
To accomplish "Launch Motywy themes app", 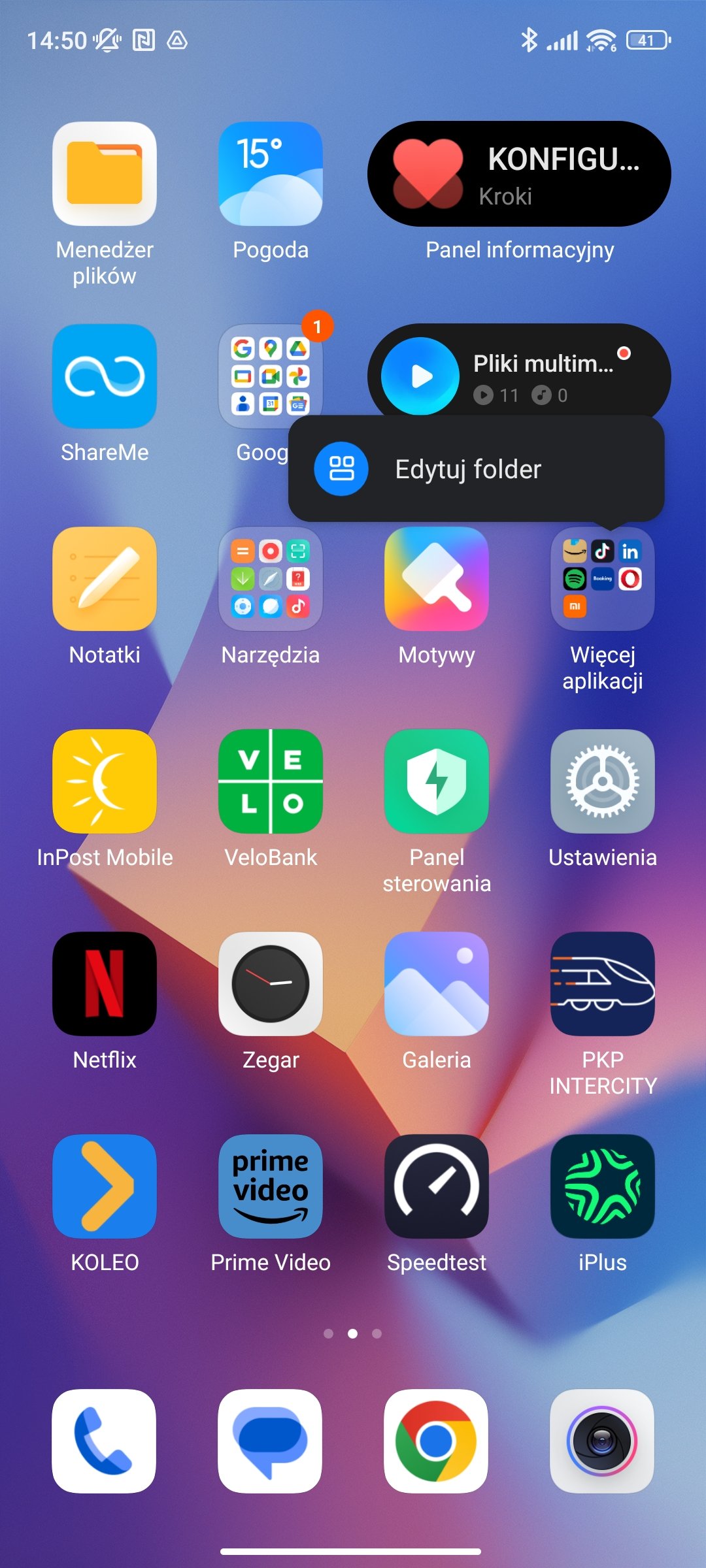I will click(x=437, y=579).
